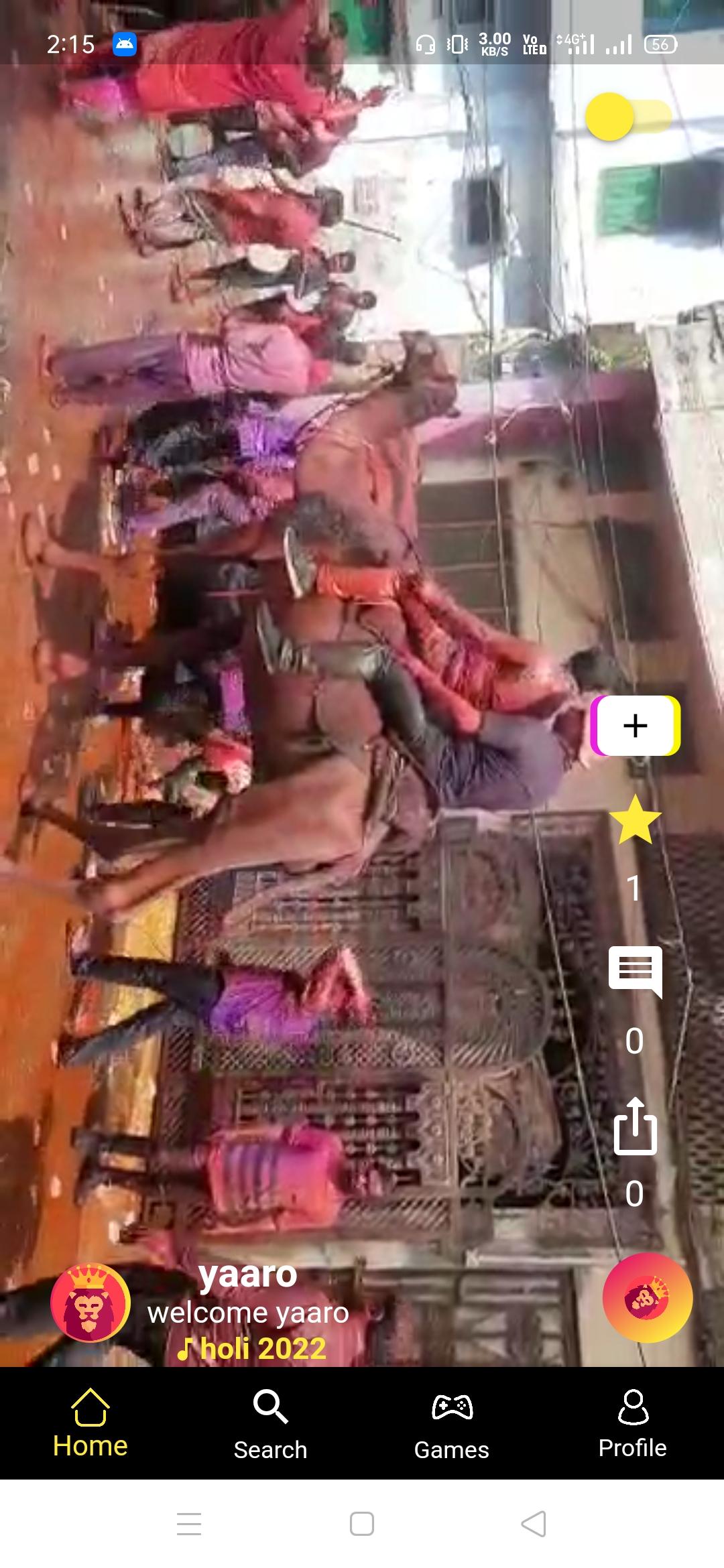Viewport: 724px width, 1568px height.
Task: Toggle the yellow switch at top
Action: coord(628,117)
